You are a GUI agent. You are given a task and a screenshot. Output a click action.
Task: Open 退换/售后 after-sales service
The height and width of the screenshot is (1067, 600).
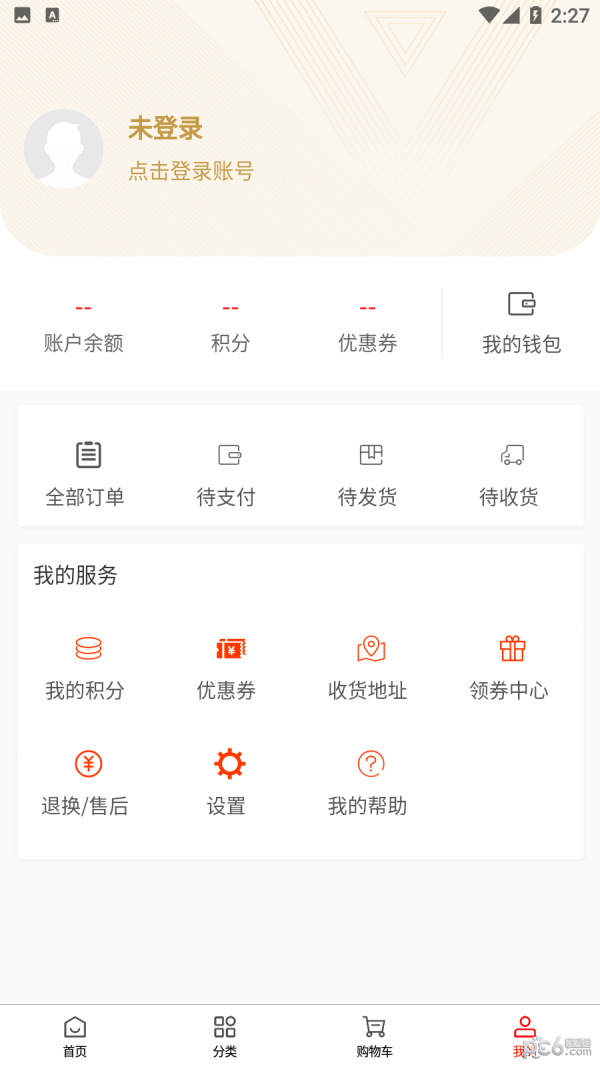coord(85,783)
